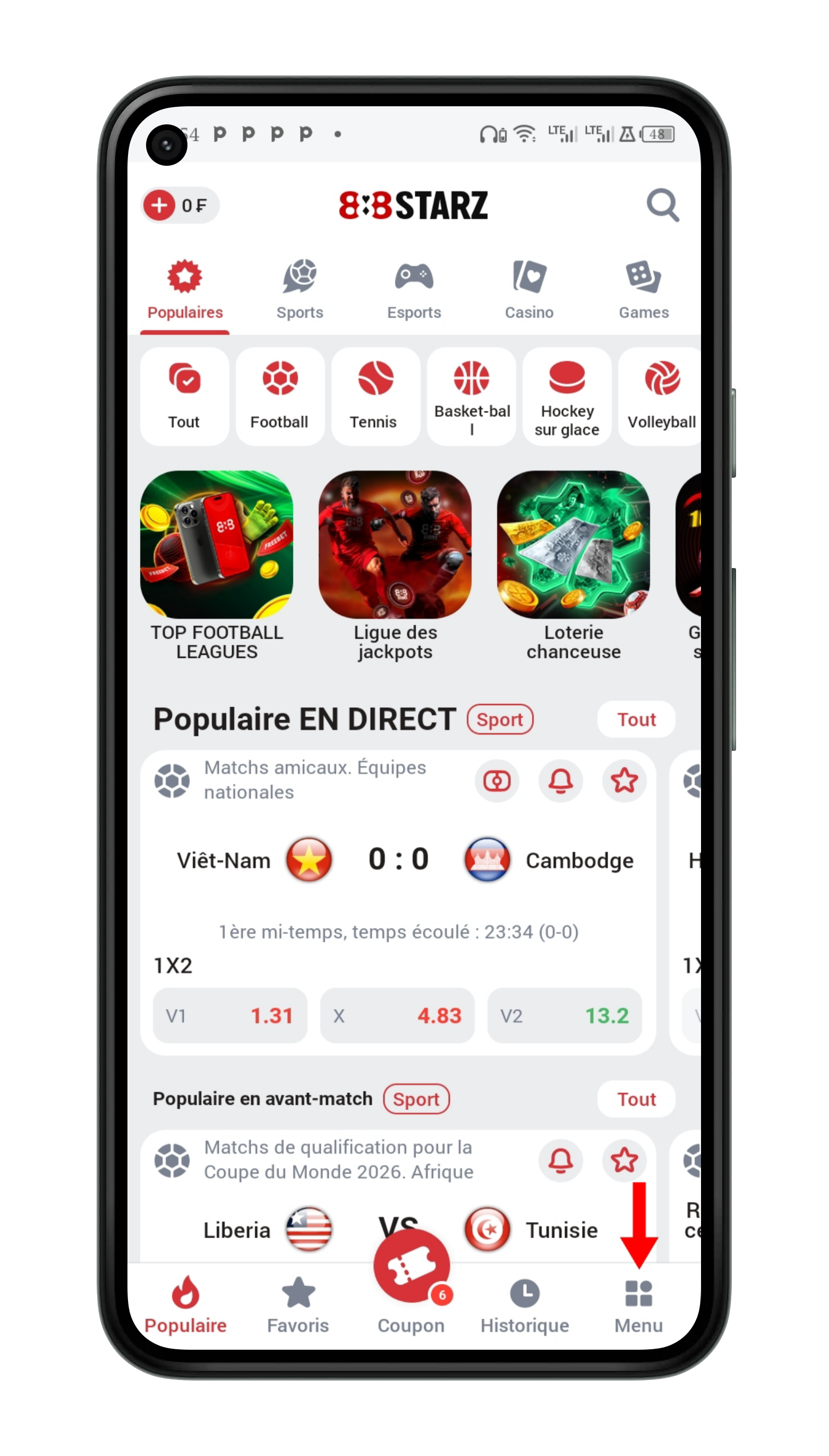Select the Hockey sur glace chip
Image resolution: width=829 pixels, height=1456 pixels.
pyautogui.click(x=567, y=396)
